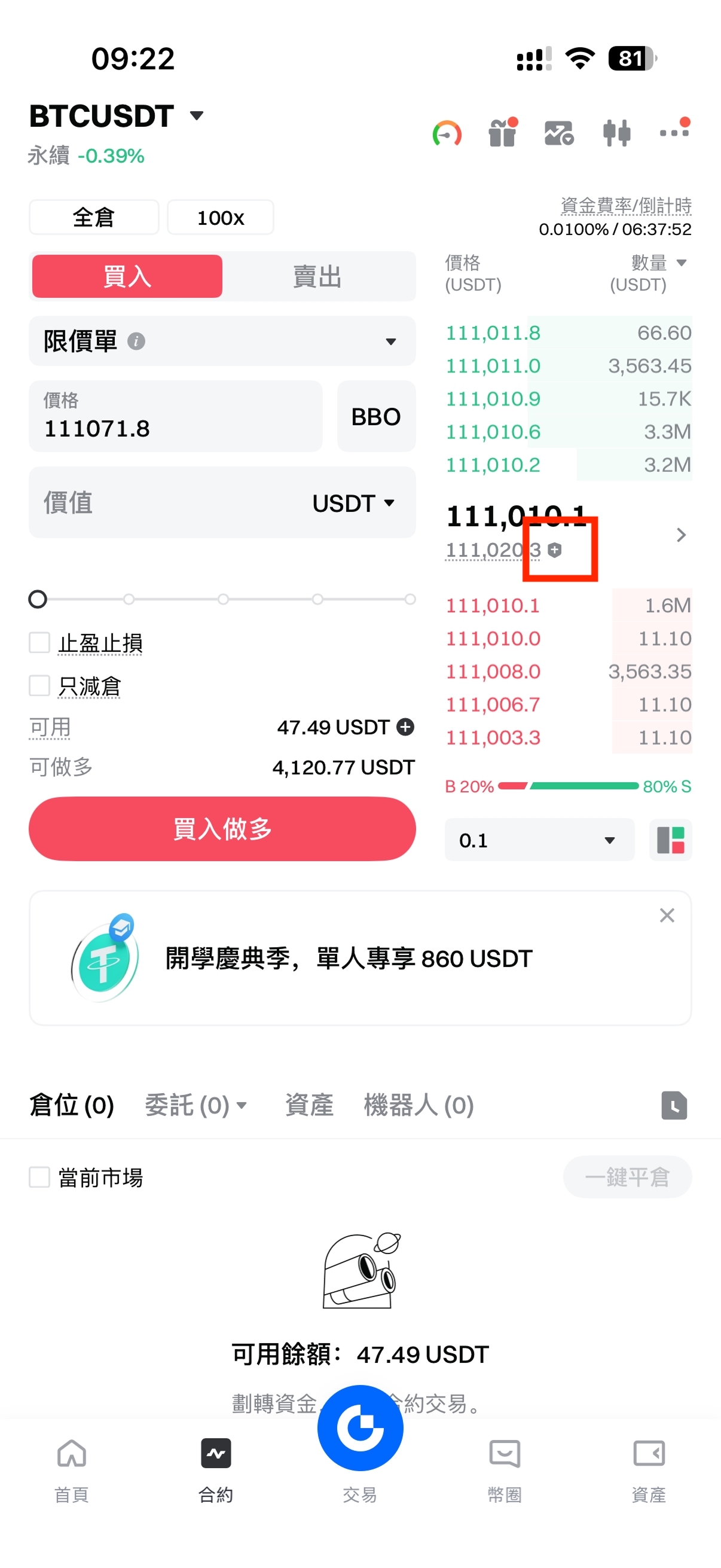This screenshot has width=721, height=1568.
Task: Change order book depth 0.1 dropdown
Action: tap(539, 840)
